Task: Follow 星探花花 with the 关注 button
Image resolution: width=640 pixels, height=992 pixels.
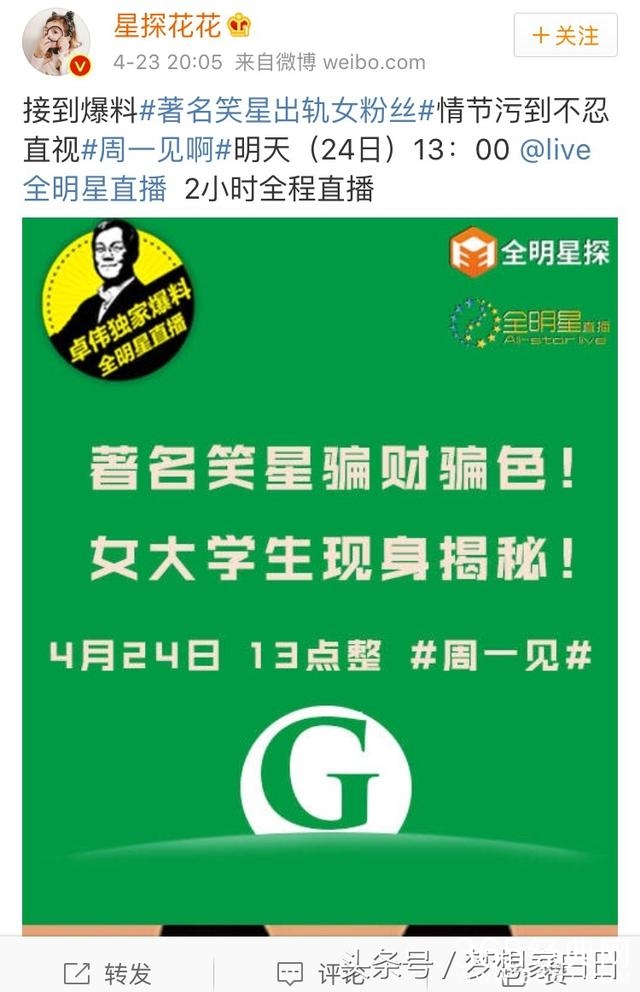Action: click(565, 36)
